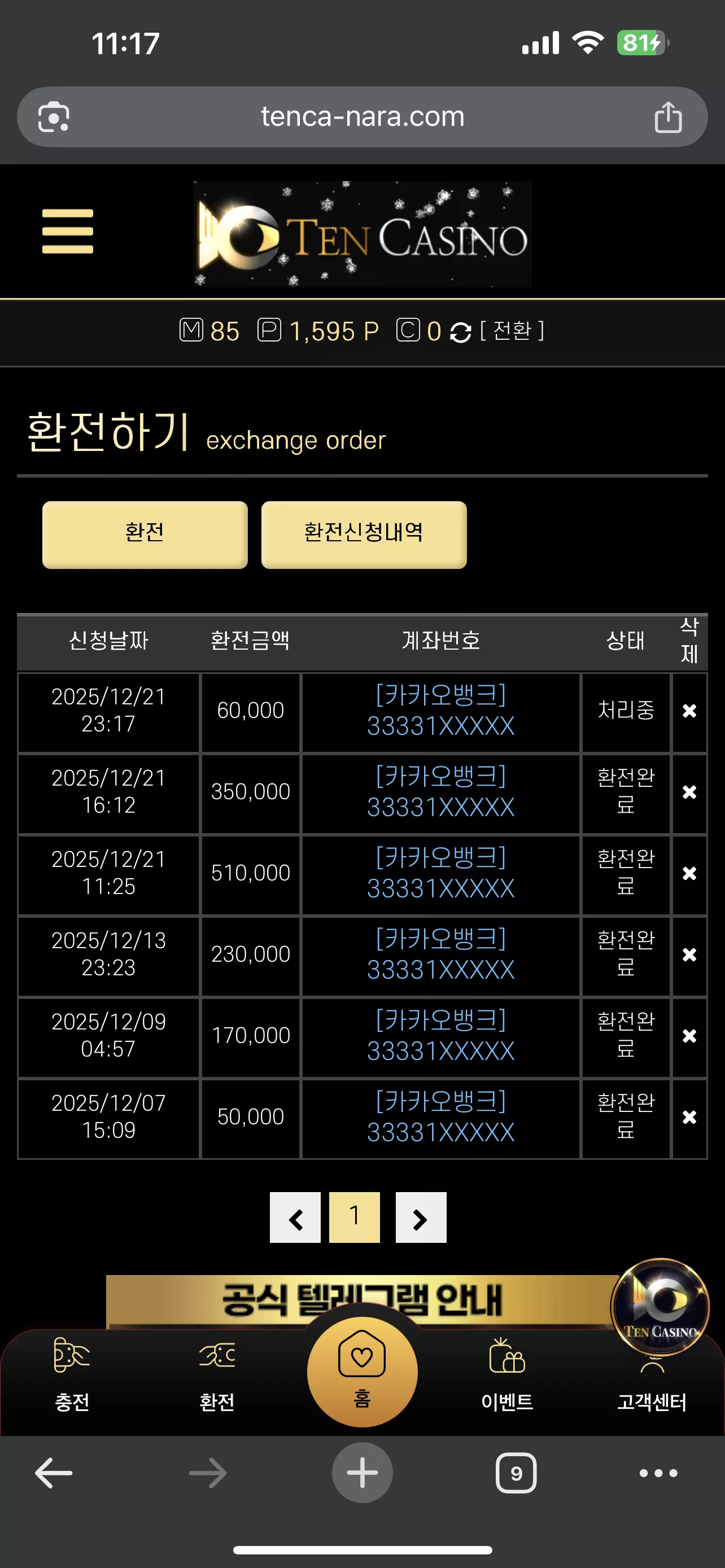Delete the 350,000 exchange record

[689, 792]
